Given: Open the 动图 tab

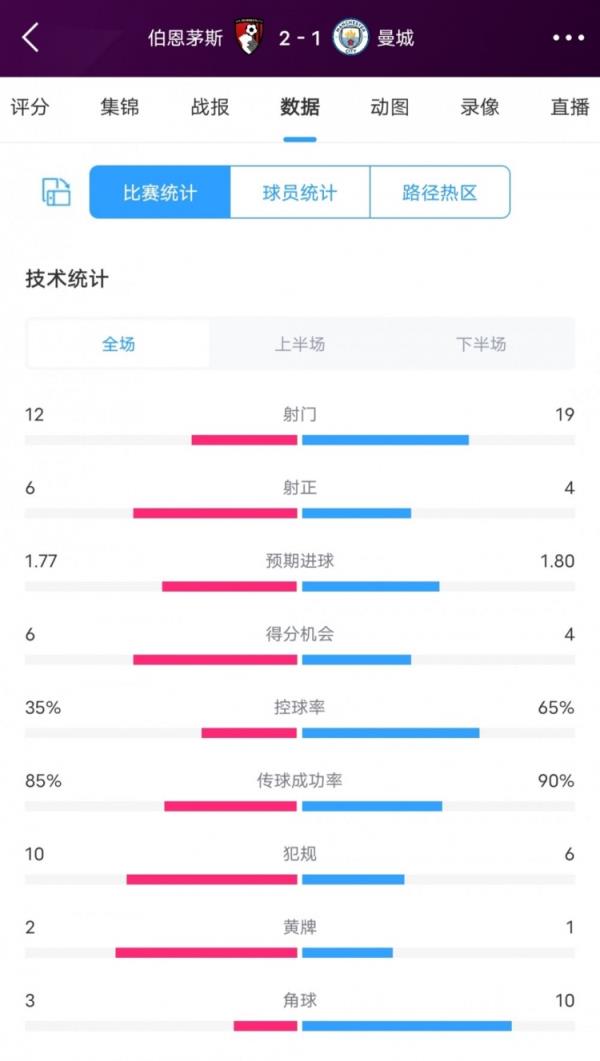Looking at the screenshot, I should [389, 107].
